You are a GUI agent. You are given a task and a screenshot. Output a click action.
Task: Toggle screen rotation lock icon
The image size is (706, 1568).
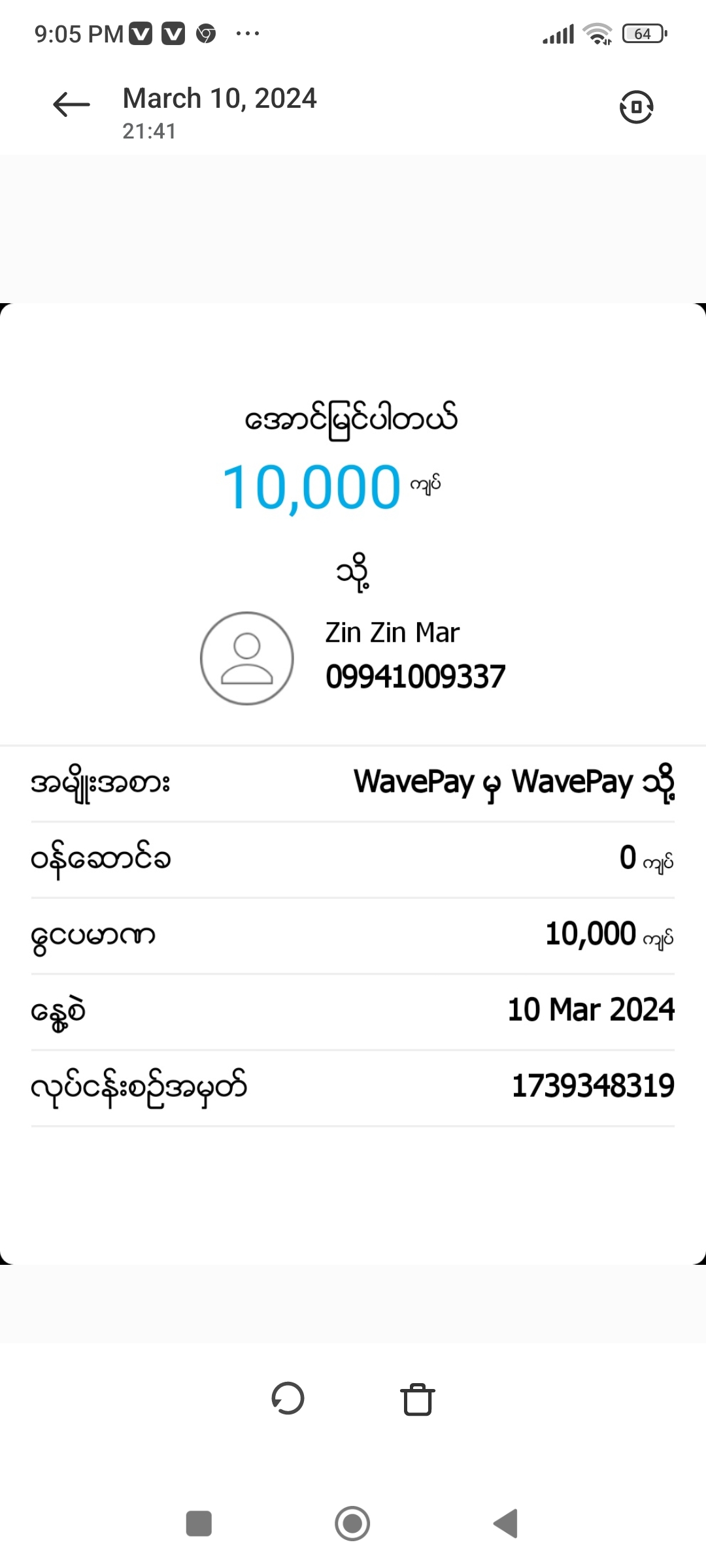pos(636,107)
